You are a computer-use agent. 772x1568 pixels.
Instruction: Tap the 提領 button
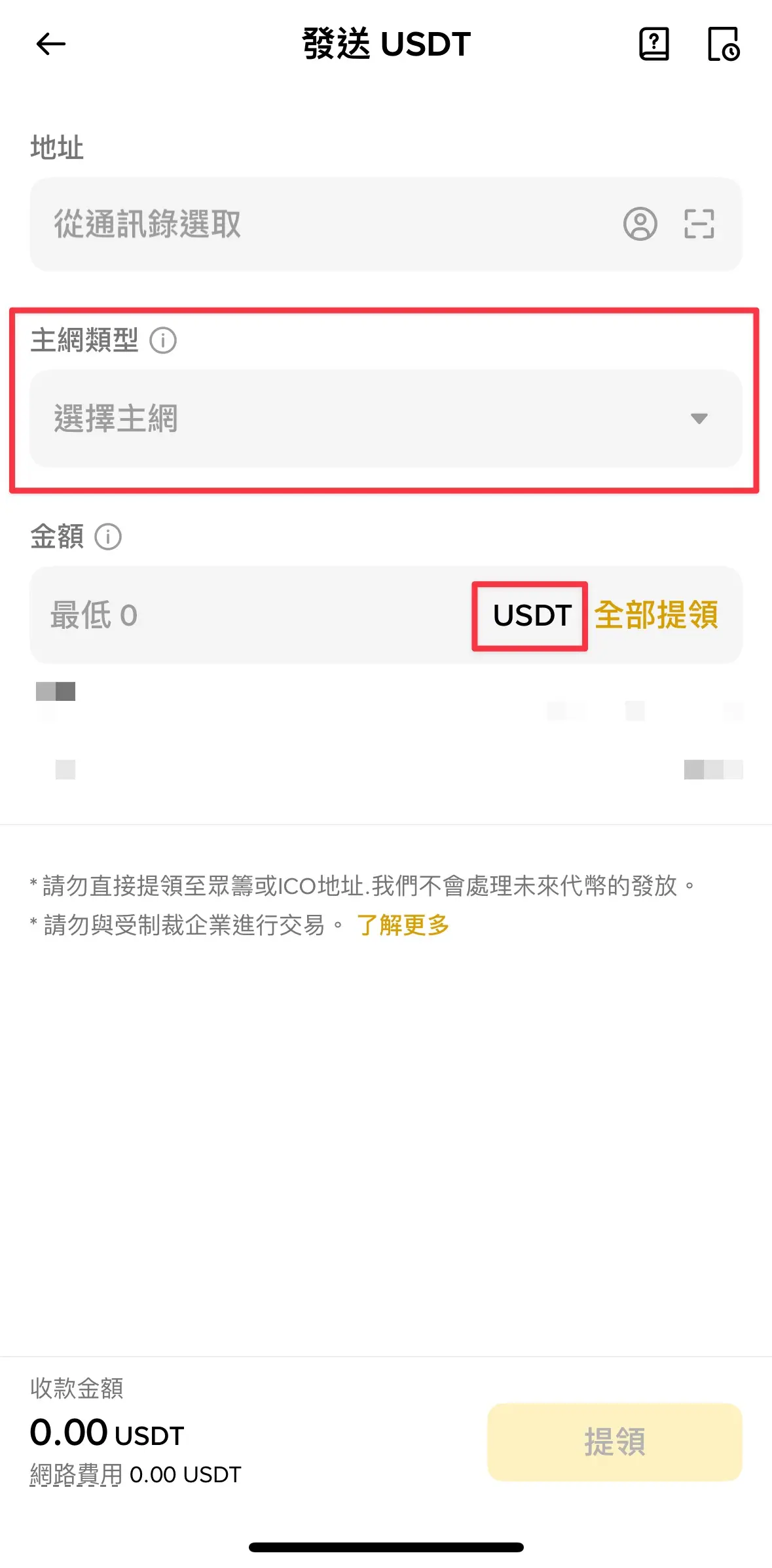[614, 1442]
